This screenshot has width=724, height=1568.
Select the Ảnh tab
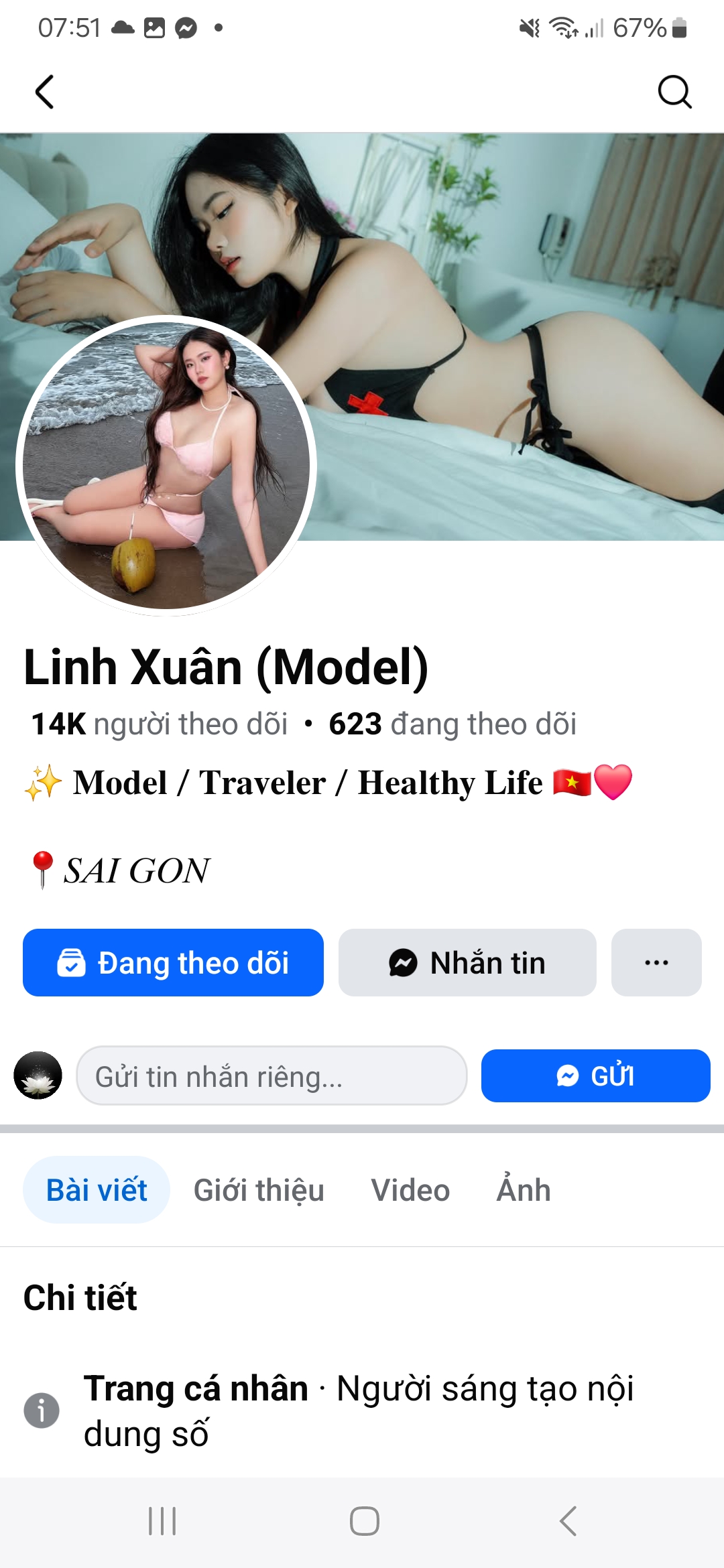tap(524, 1190)
